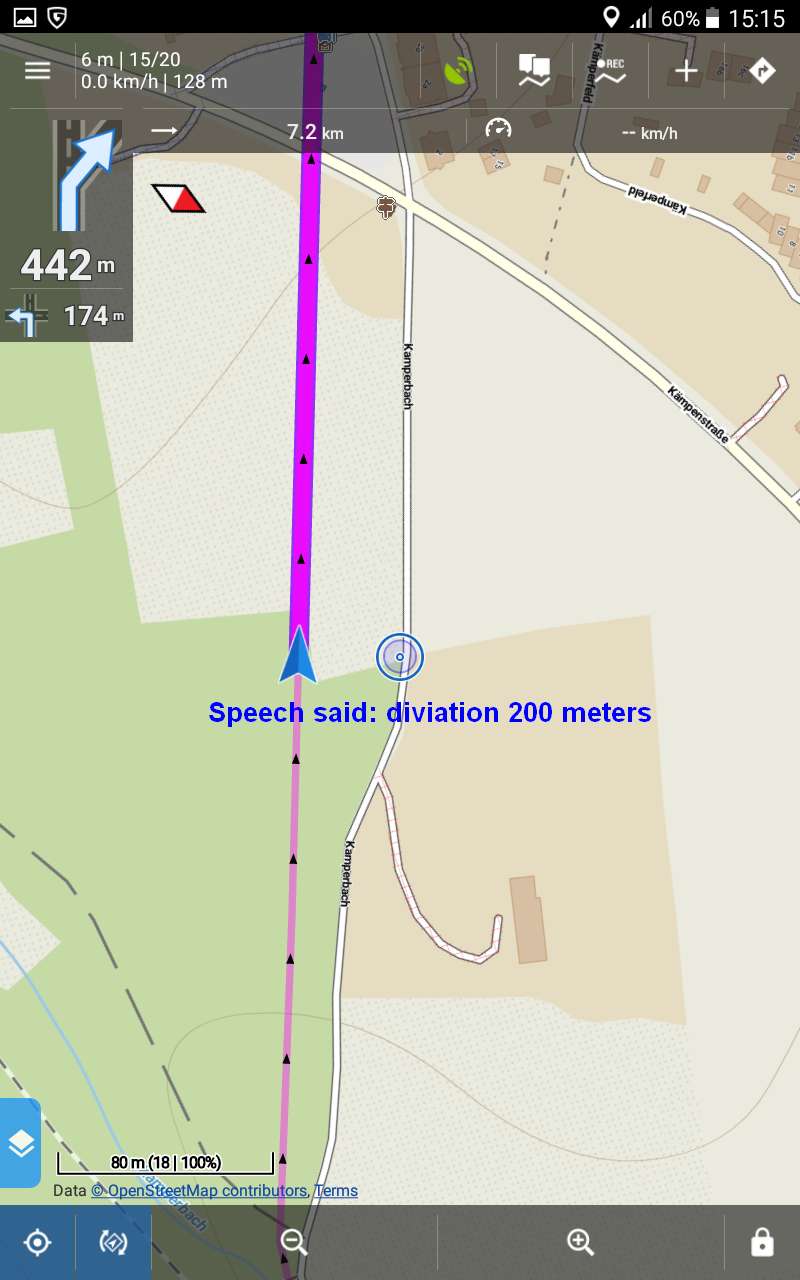This screenshot has width=800, height=1280.
Task: Open the track recording panel
Action: (610, 71)
